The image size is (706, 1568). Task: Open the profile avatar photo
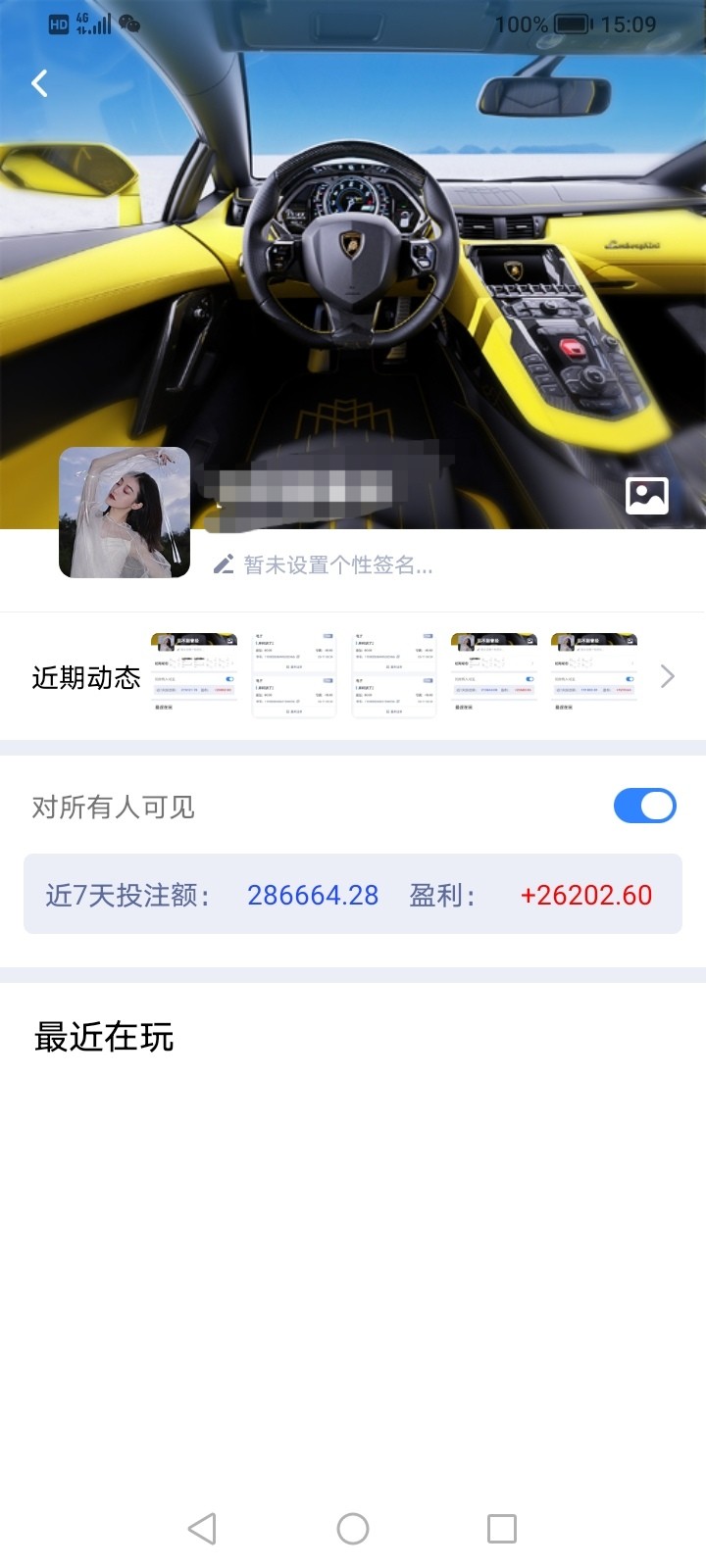click(x=125, y=513)
